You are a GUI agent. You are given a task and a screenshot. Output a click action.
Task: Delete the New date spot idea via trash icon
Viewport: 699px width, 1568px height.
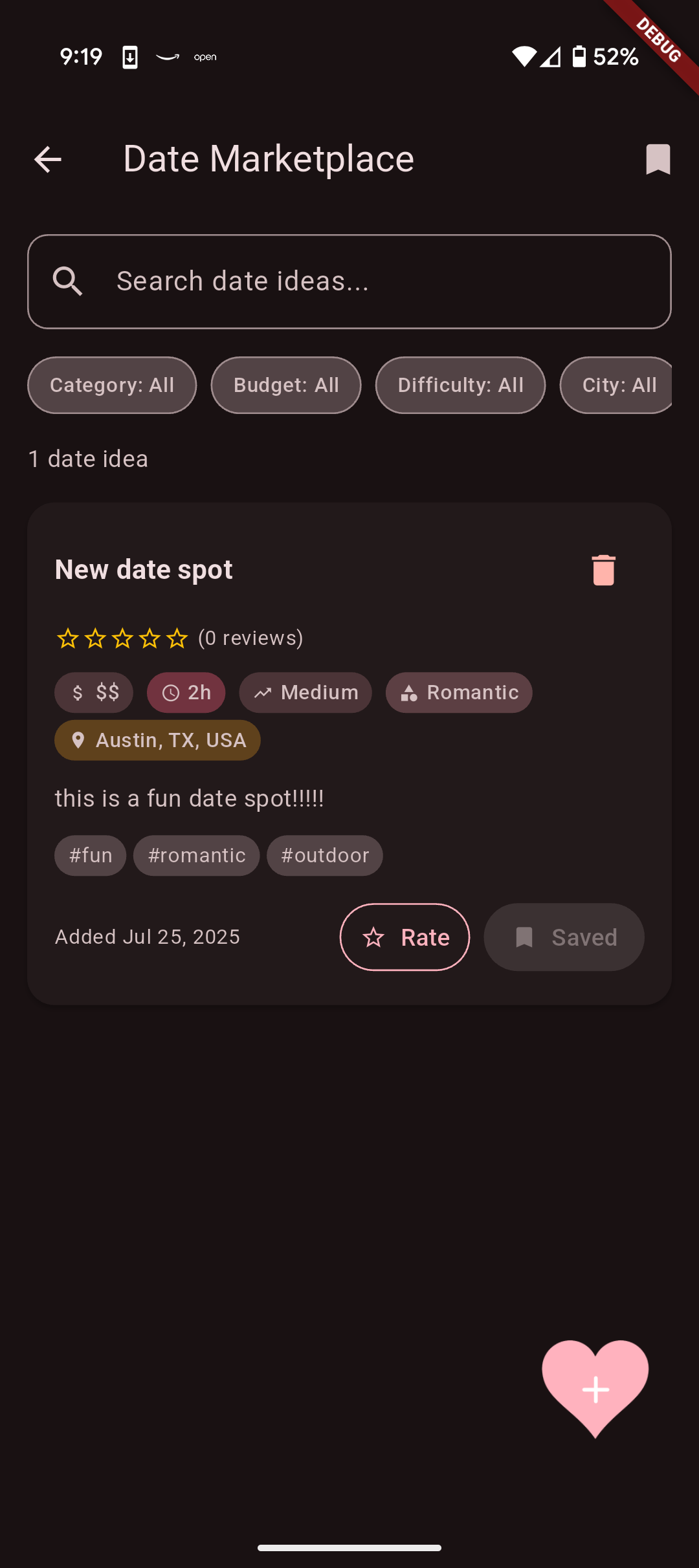[603, 570]
